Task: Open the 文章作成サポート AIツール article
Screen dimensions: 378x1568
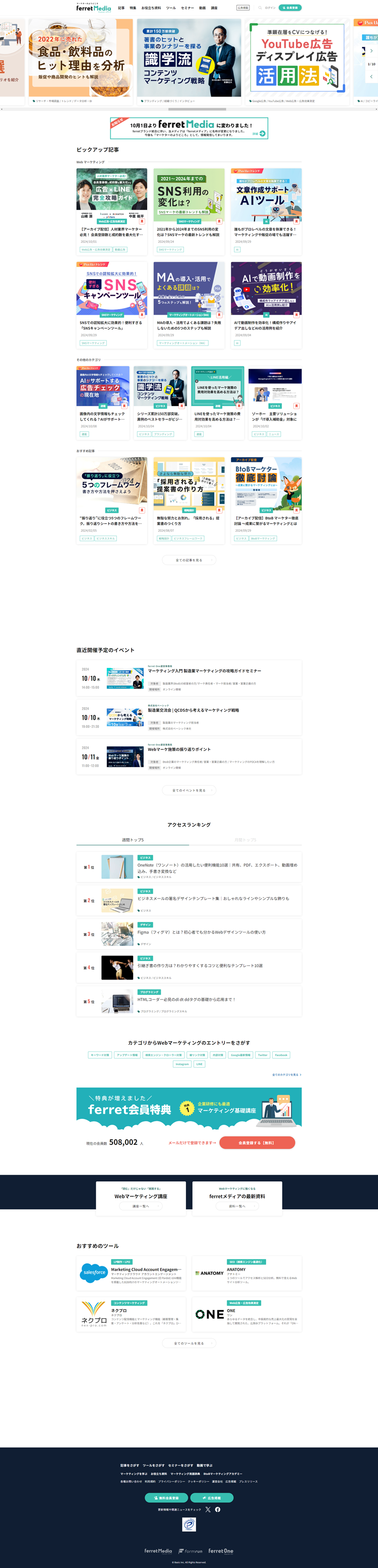Action: (x=266, y=196)
